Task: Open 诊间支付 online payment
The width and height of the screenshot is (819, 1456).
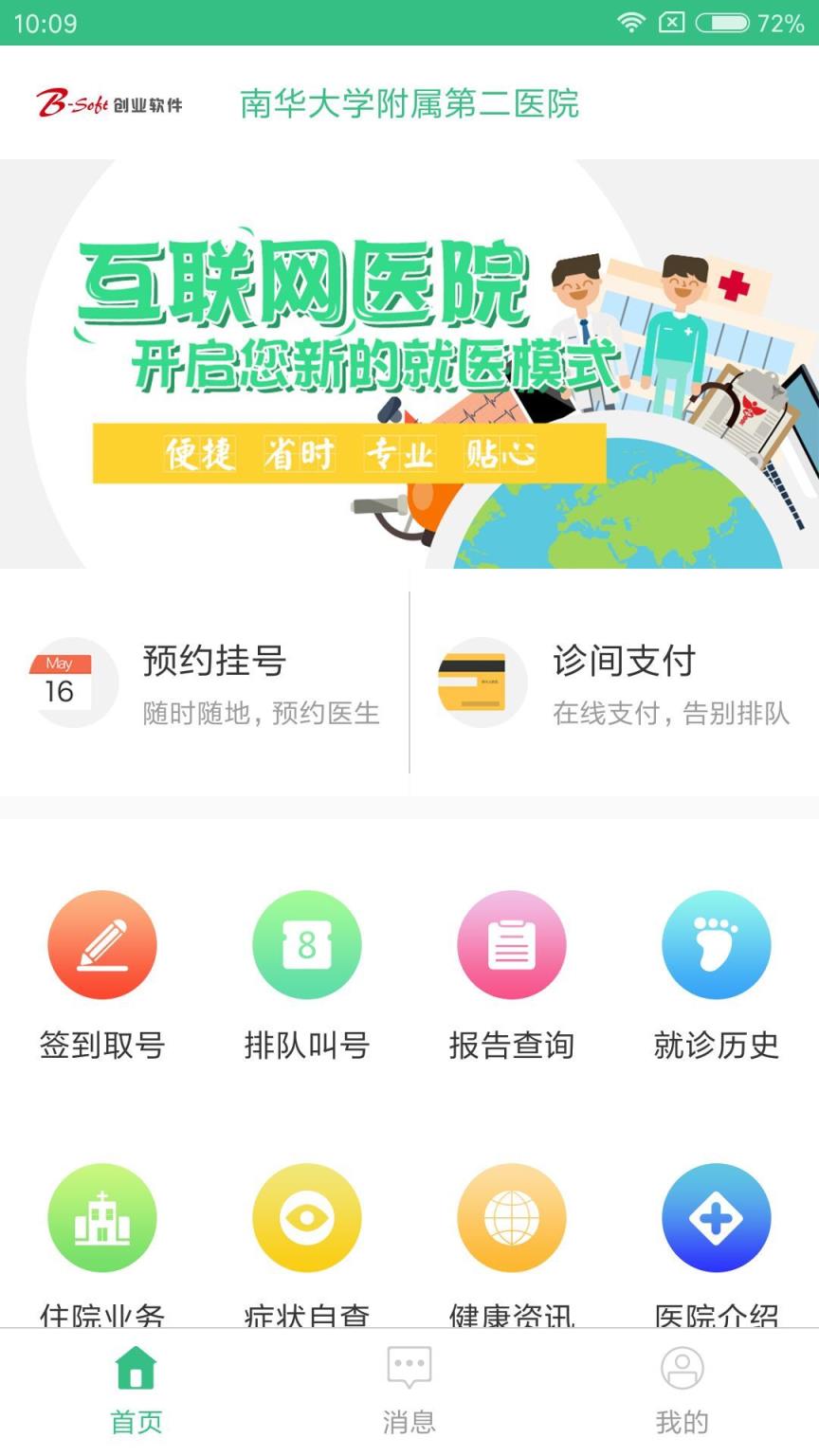Action: [626, 664]
